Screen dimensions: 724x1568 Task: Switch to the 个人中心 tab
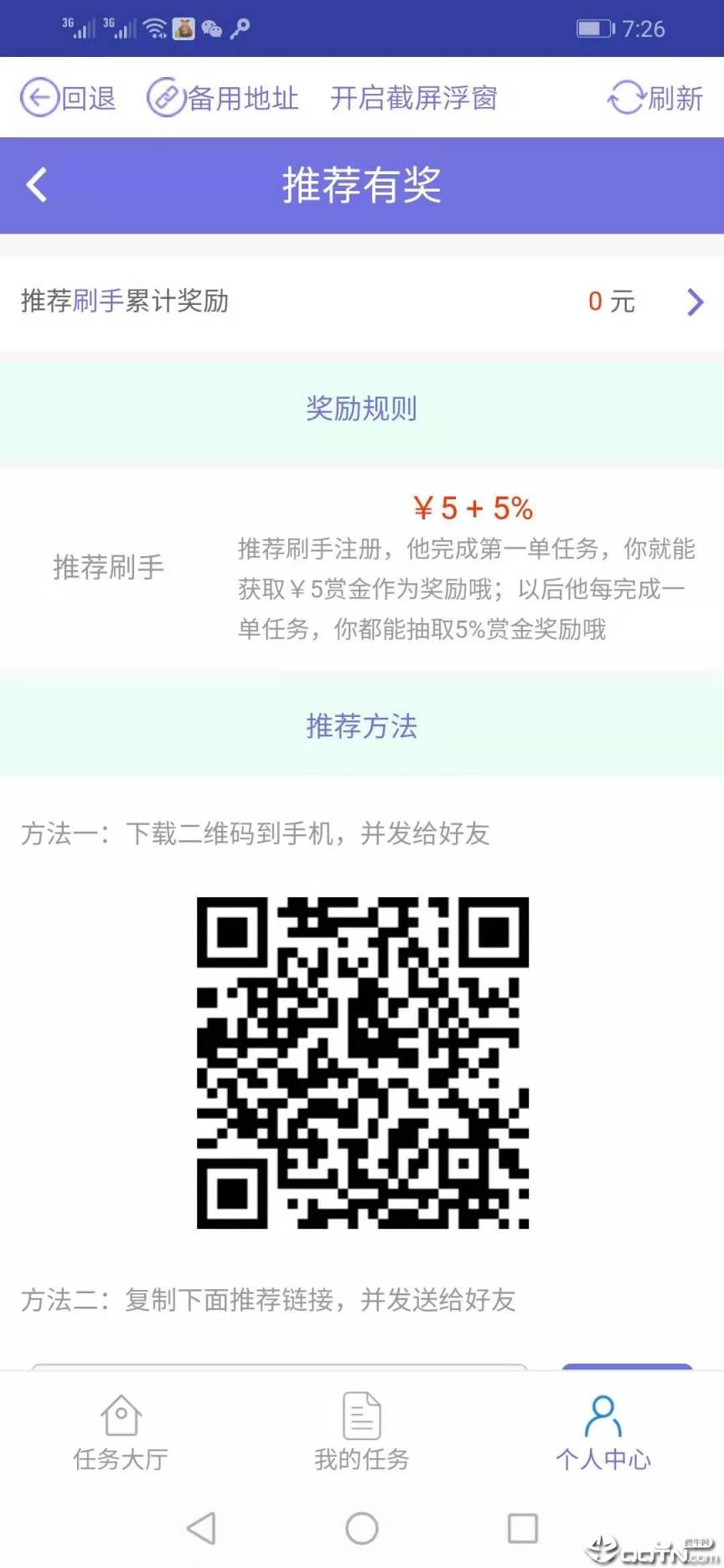click(602, 1431)
